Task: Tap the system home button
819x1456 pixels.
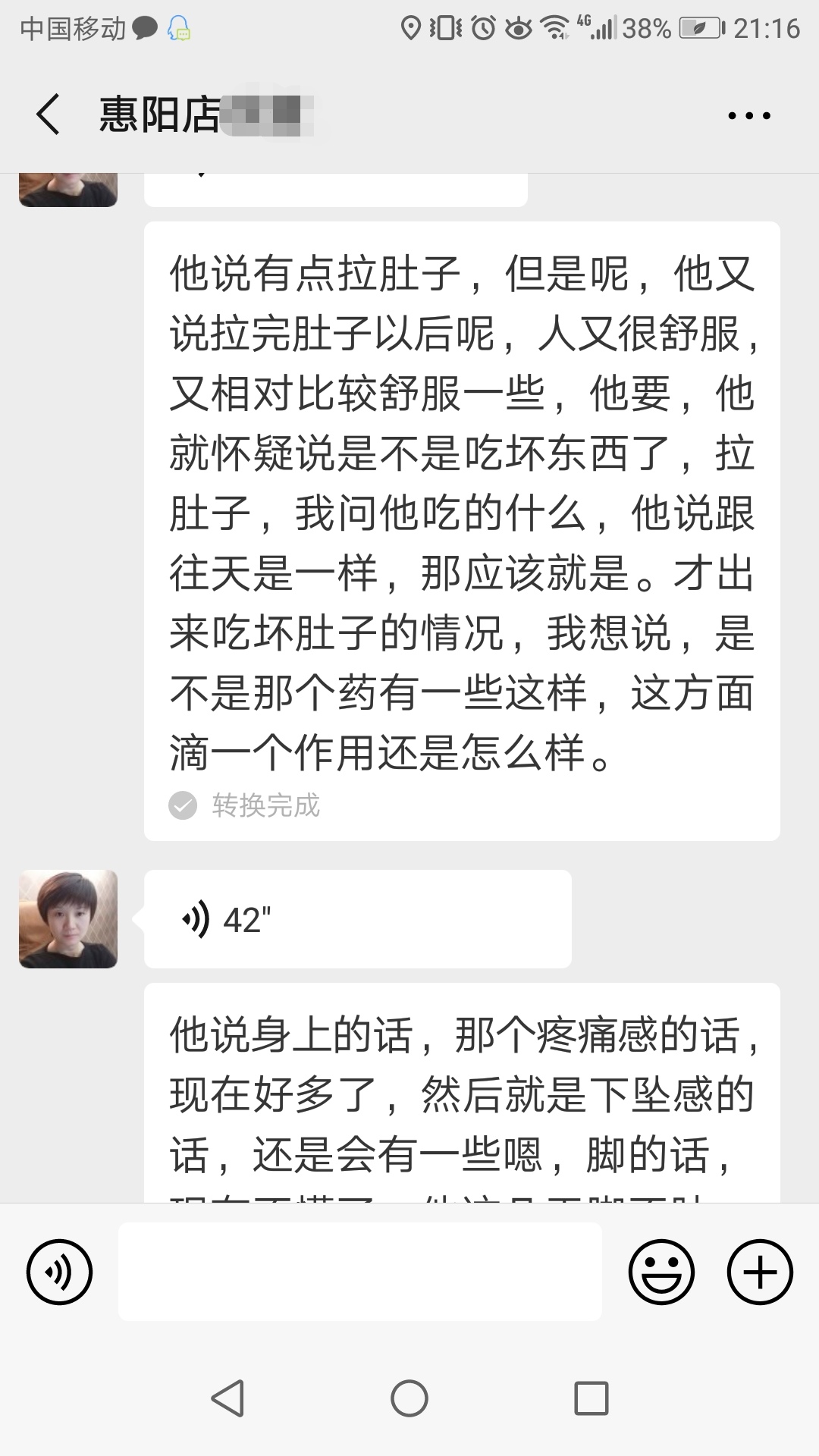Action: (x=409, y=1398)
